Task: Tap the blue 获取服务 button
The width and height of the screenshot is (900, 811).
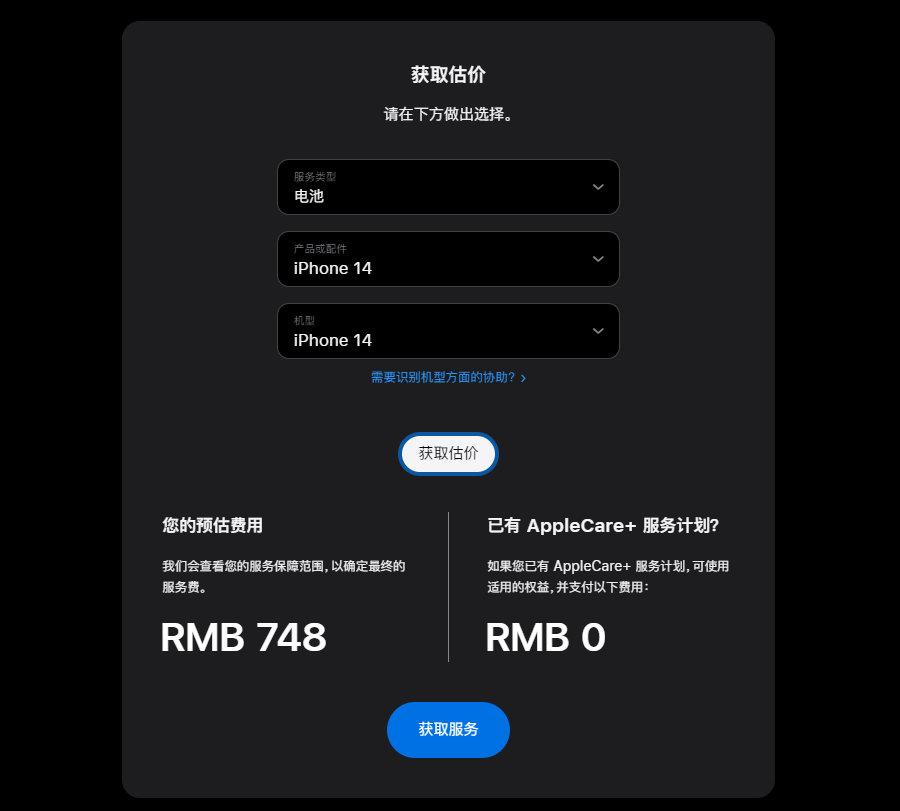Action: tap(448, 730)
